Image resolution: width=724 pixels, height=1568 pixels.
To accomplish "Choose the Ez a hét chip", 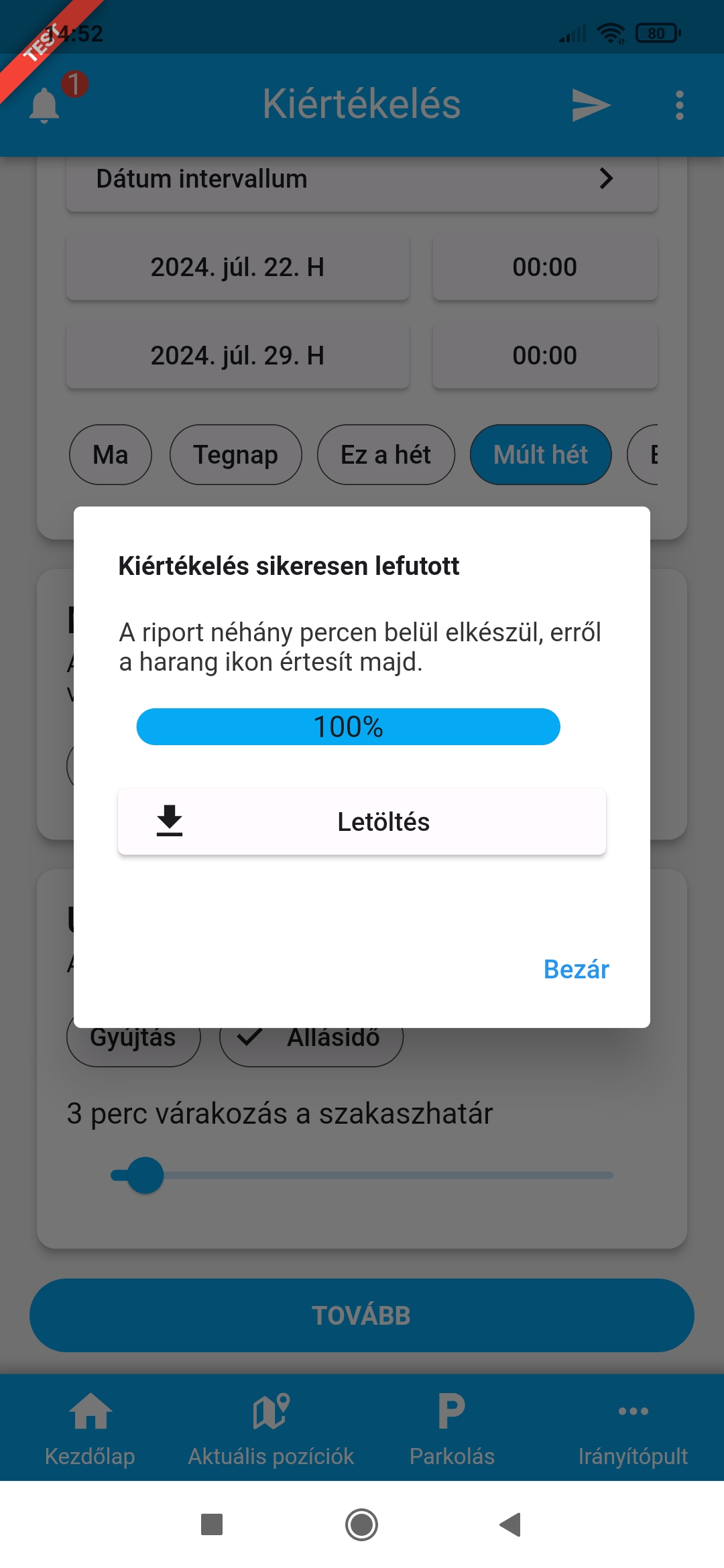I will [385, 455].
